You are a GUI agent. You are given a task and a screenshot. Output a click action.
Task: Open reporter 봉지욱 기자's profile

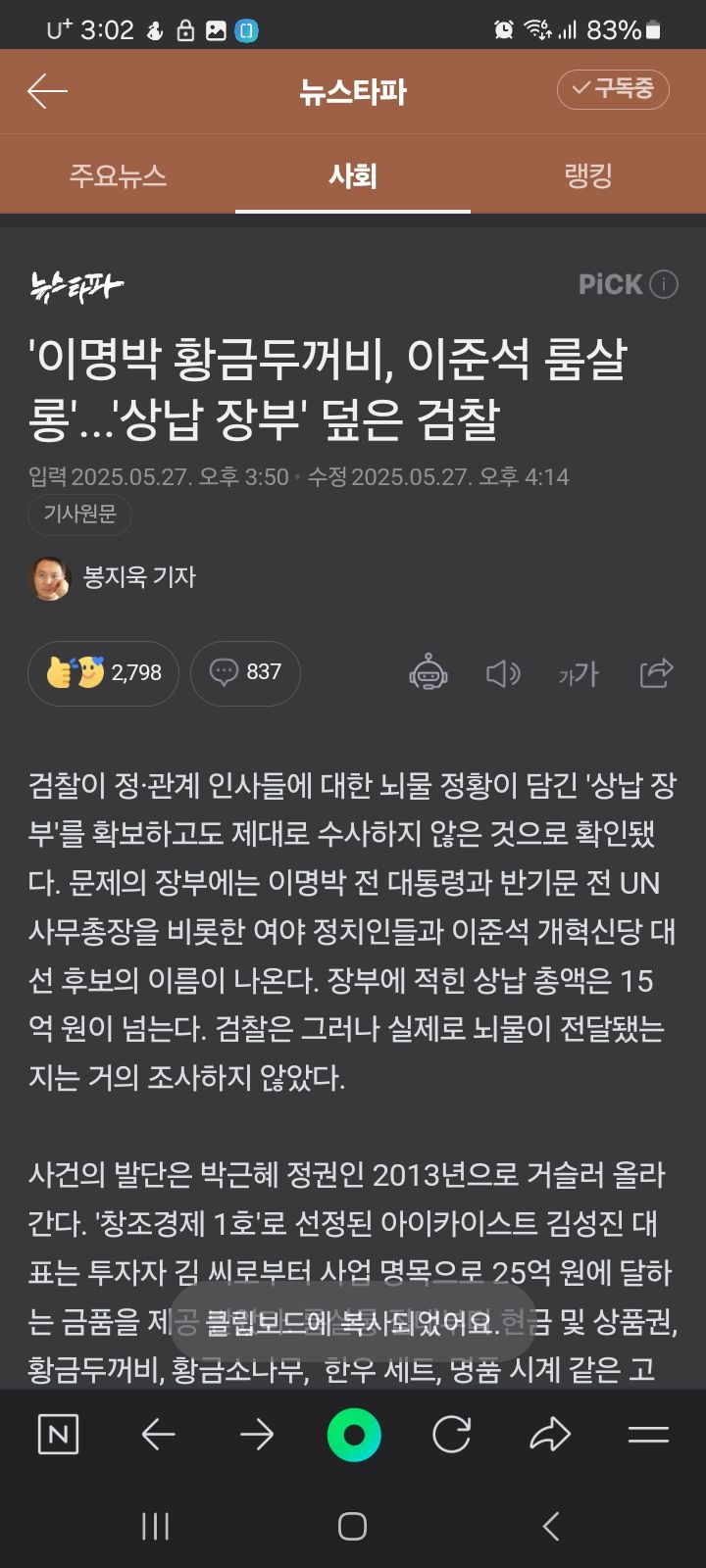click(113, 577)
